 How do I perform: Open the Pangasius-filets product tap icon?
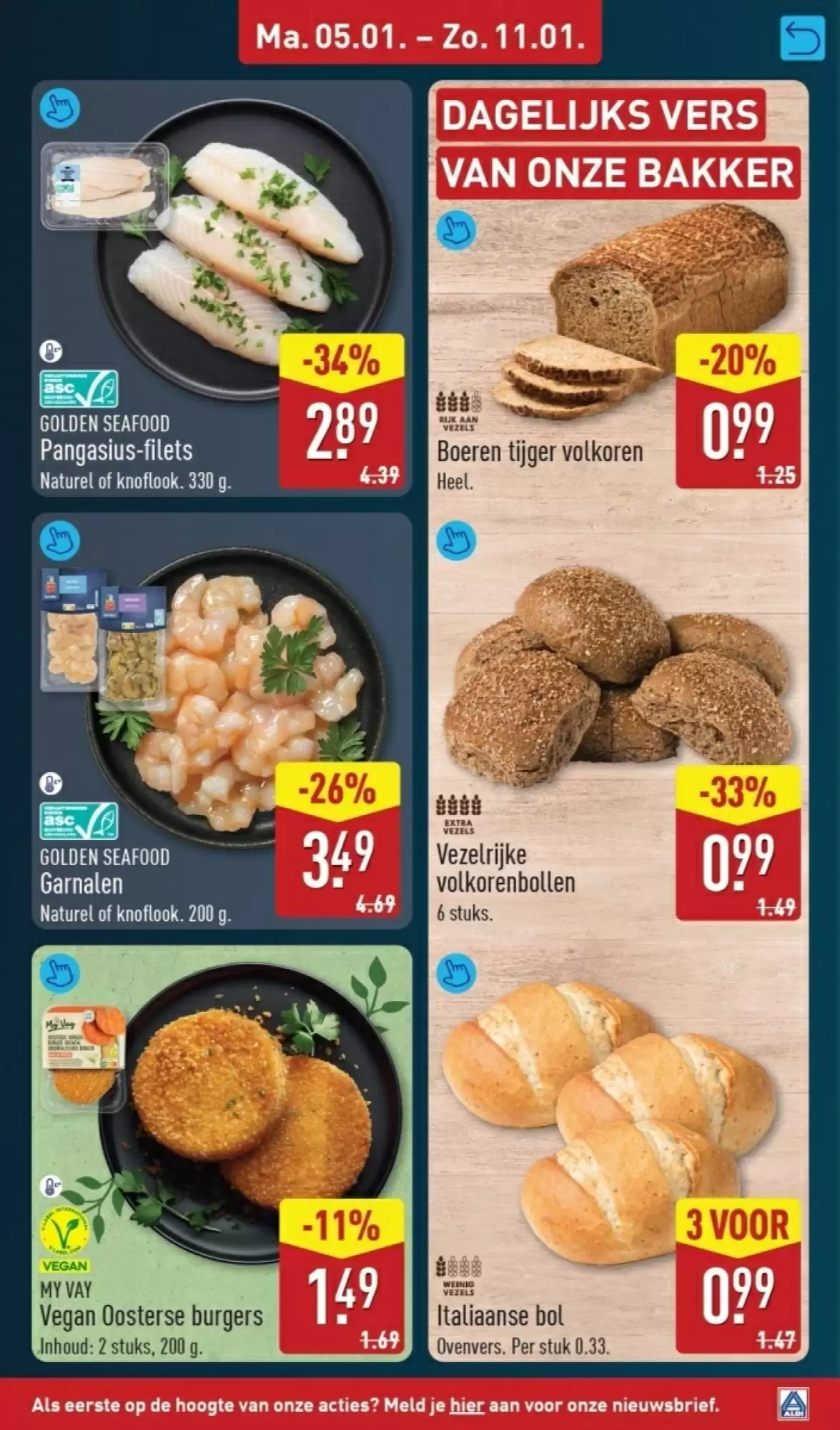tap(60, 109)
